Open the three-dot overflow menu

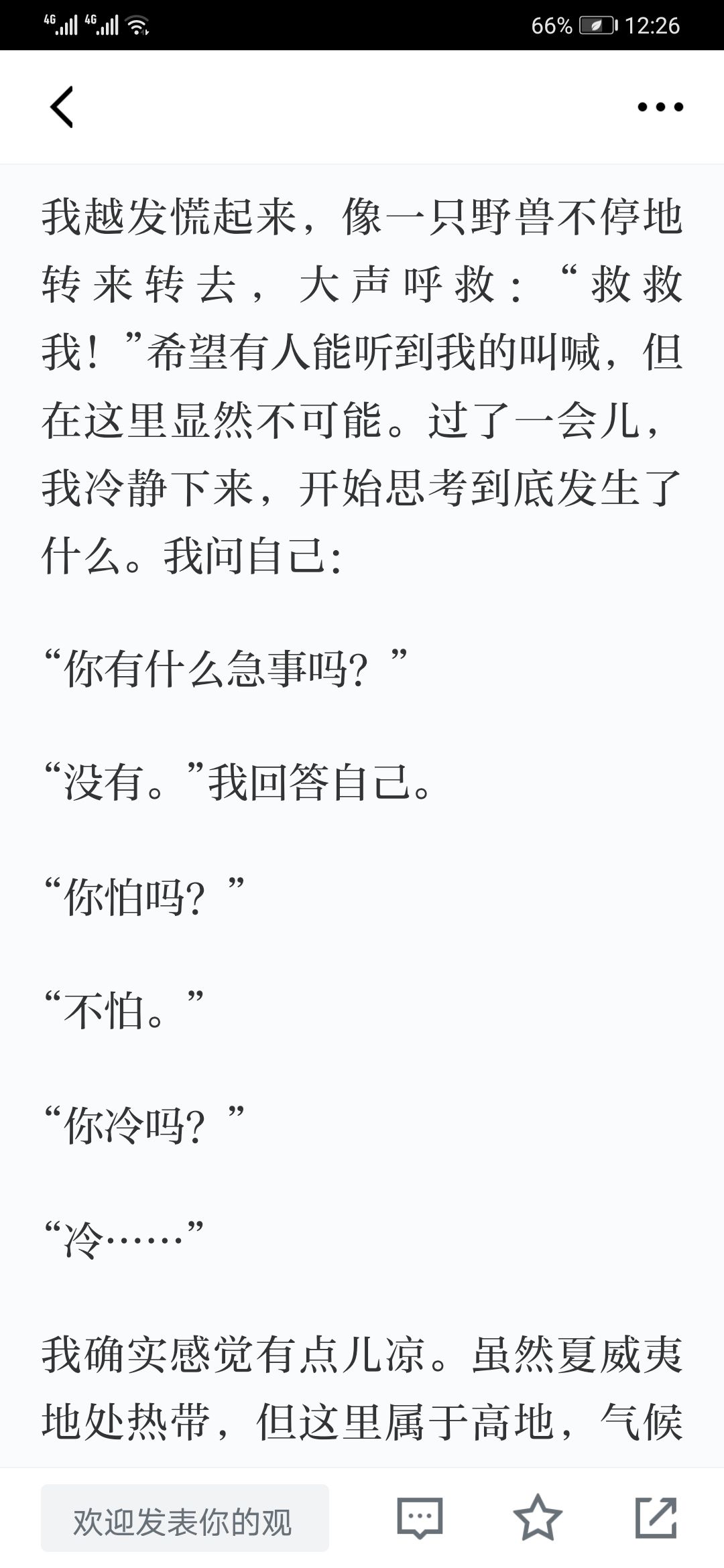click(660, 107)
